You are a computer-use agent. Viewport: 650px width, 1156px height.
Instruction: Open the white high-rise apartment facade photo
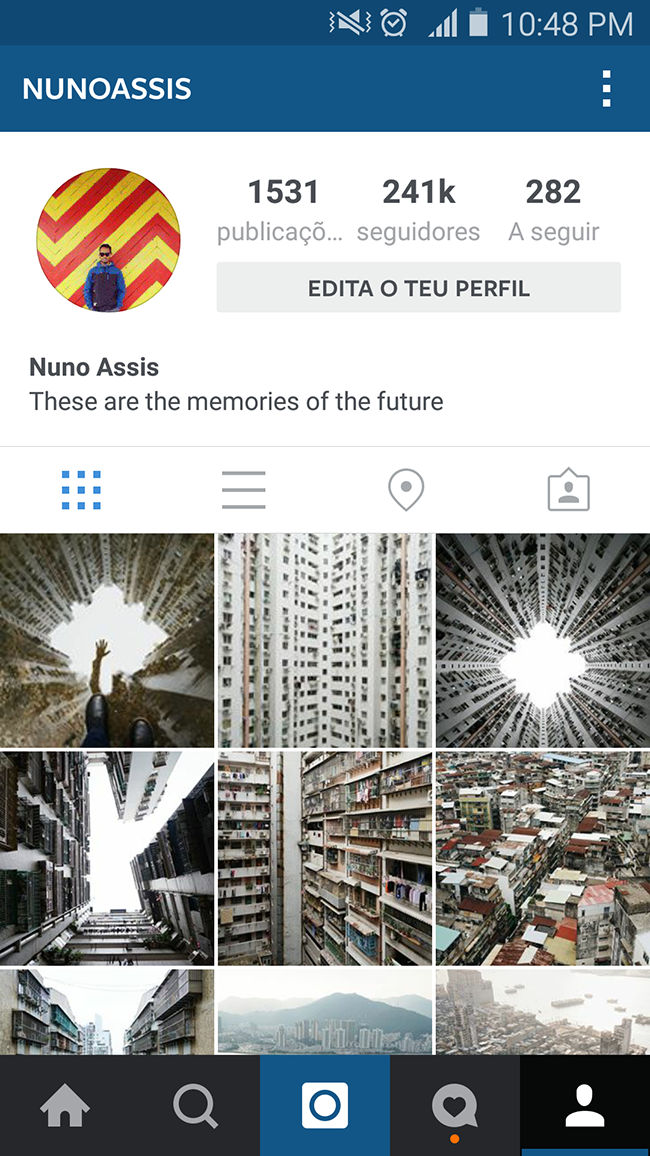point(325,641)
